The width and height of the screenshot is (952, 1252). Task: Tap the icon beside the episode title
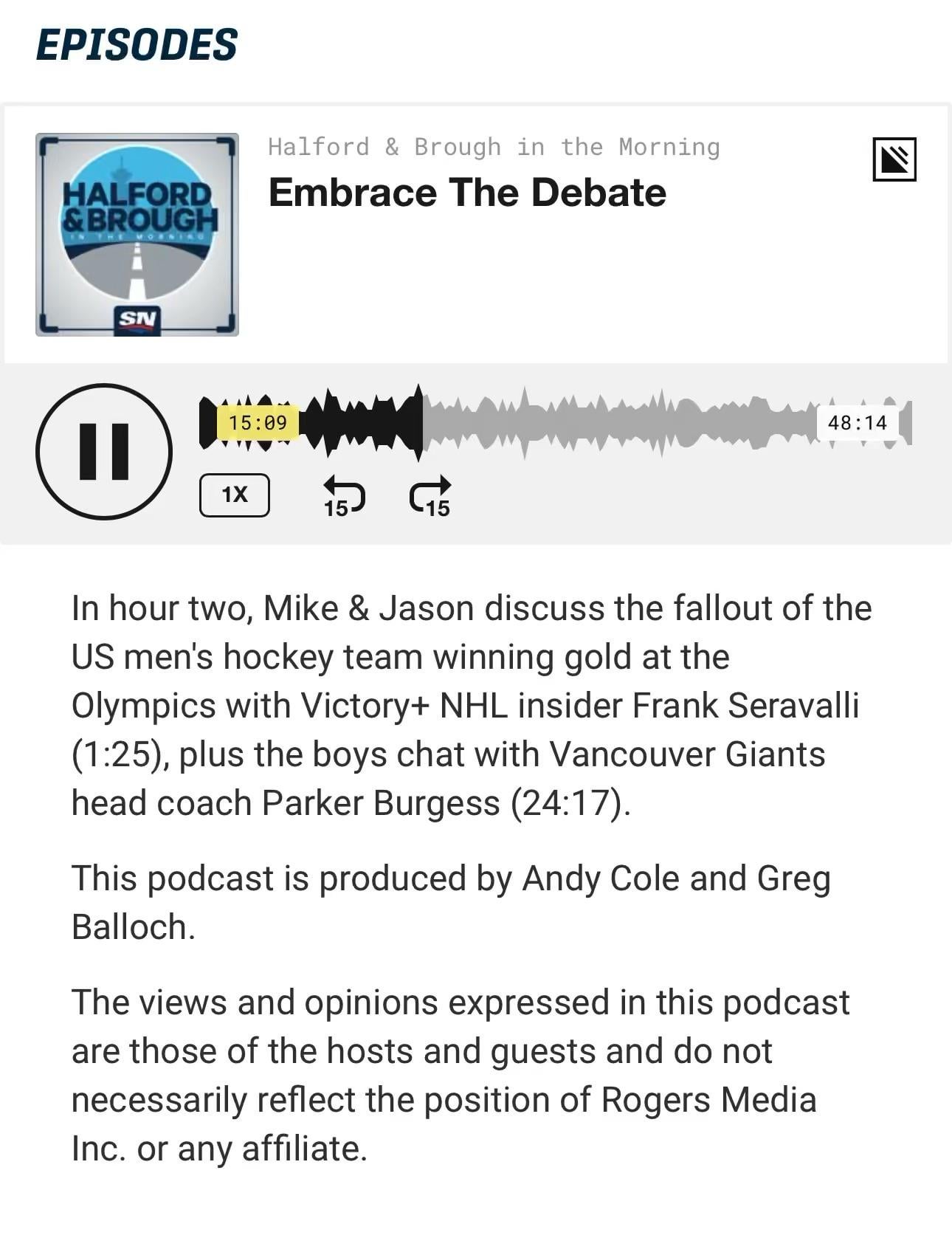pyautogui.click(x=894, y=159)
